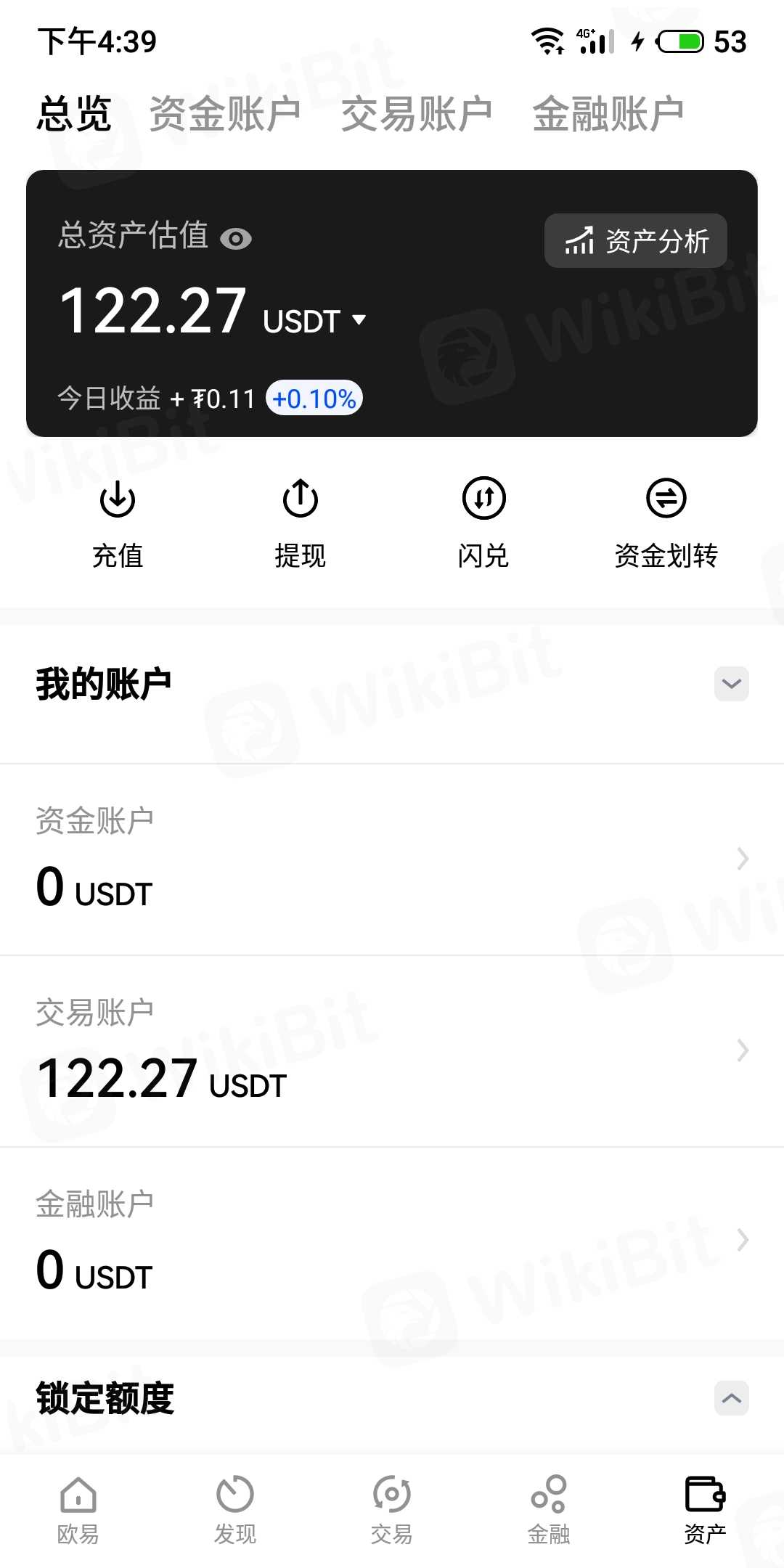Open 闪兑 quick convert
Image resolution: width=784 pixels, height=1568 pixels.
point(483,523)
